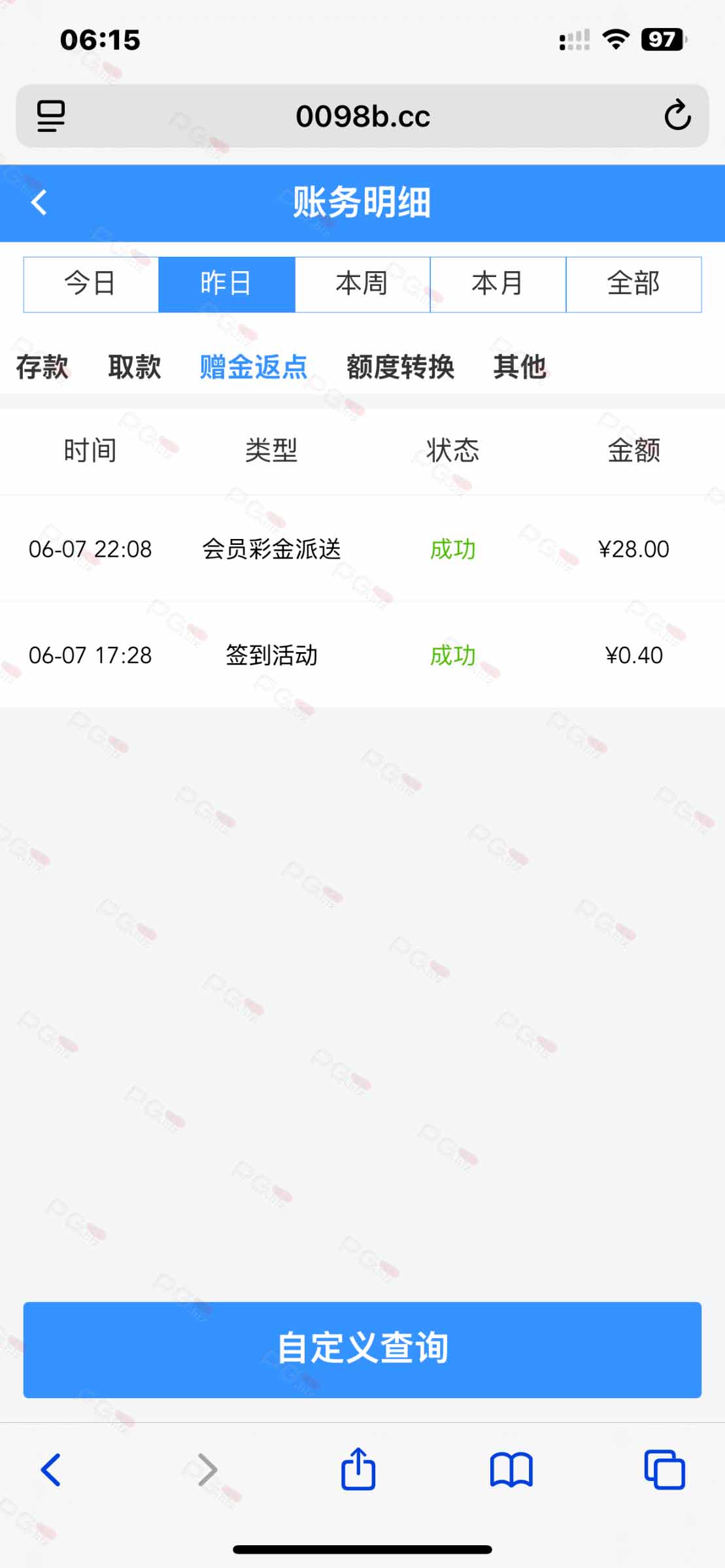
Task: Tap the 0098b.cc address field
Action: point(362,116)
